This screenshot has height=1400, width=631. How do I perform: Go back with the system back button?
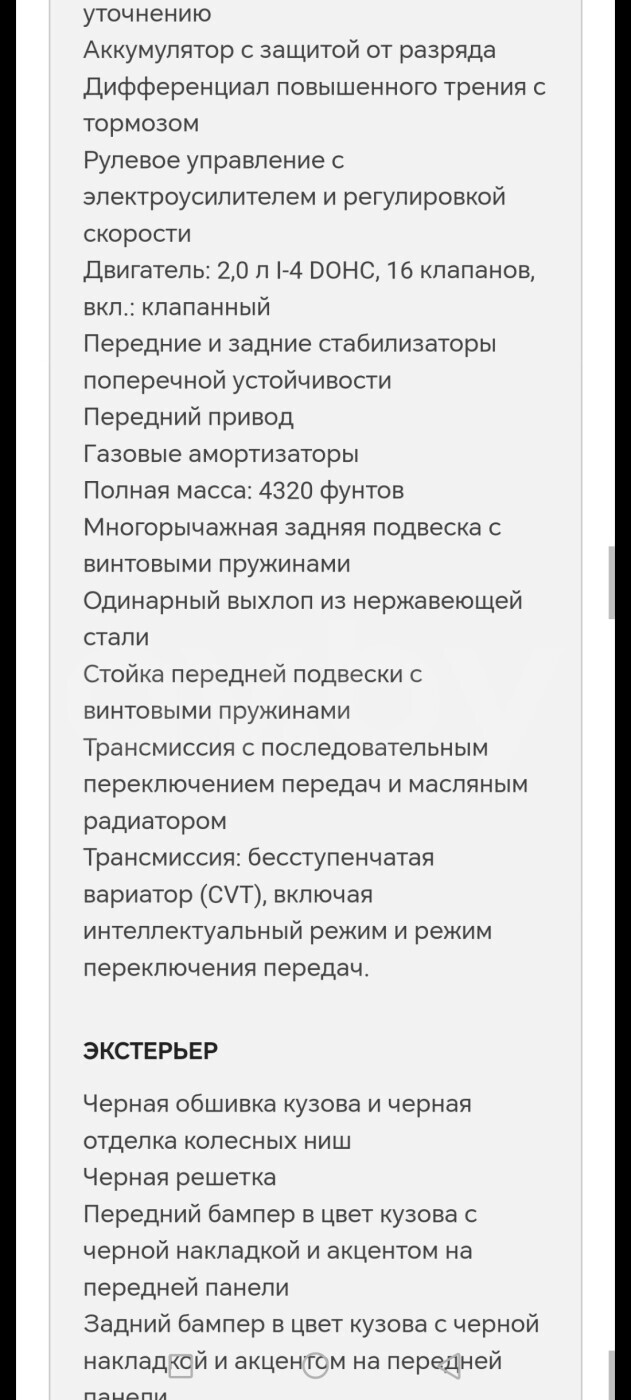(449, 1364)
